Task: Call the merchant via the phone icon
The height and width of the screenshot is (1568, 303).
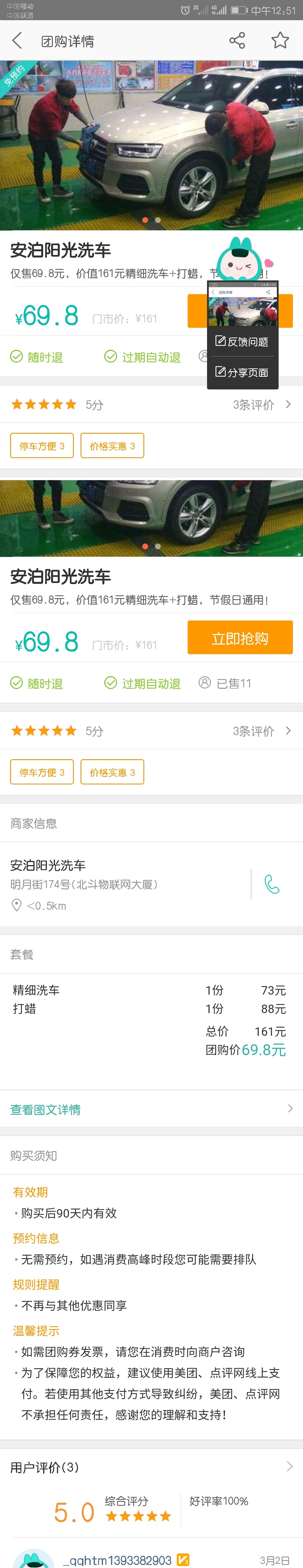Action: tap(272, 884)
